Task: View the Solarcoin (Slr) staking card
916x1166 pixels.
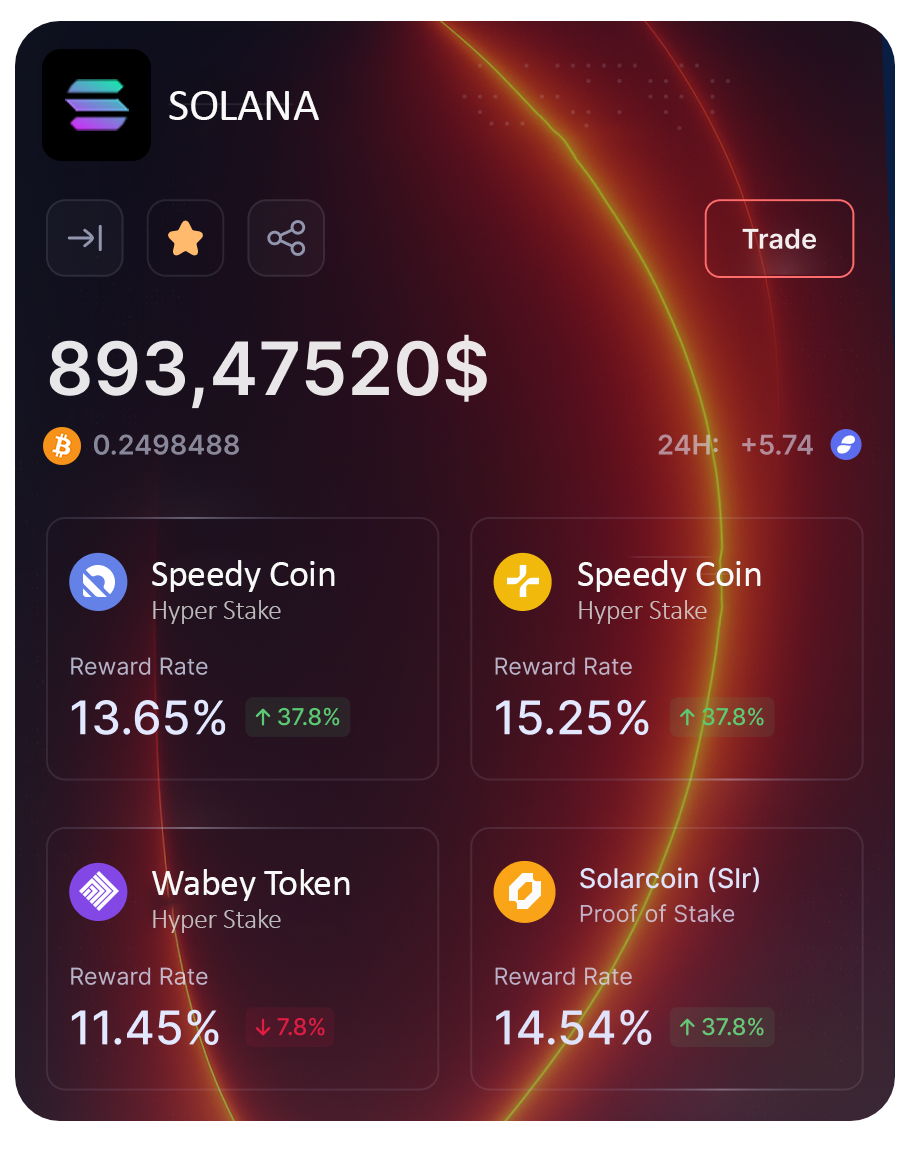Action: pos(666,958)
